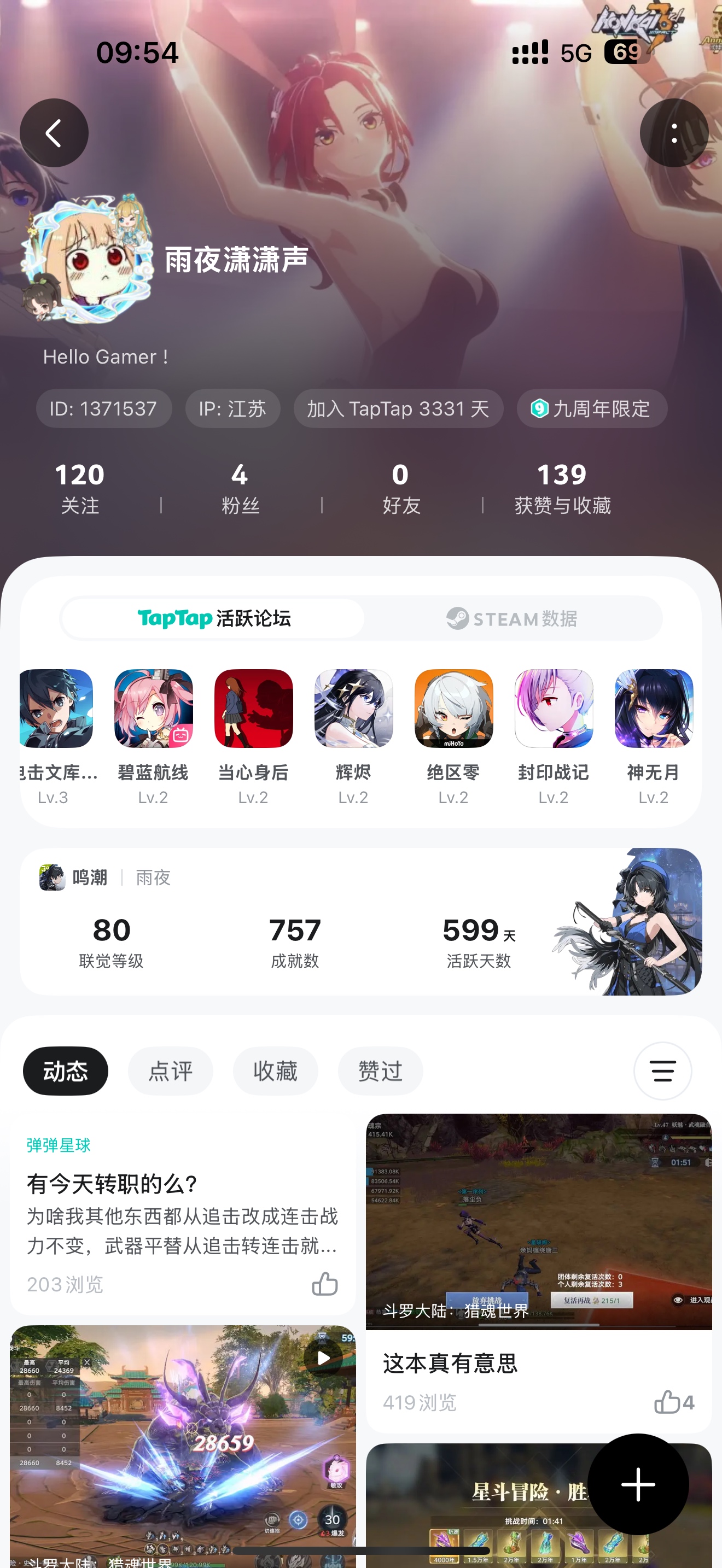722x1568 pixels.
Task: Open the 粉丝 followers list
Action: click(240, 488)
